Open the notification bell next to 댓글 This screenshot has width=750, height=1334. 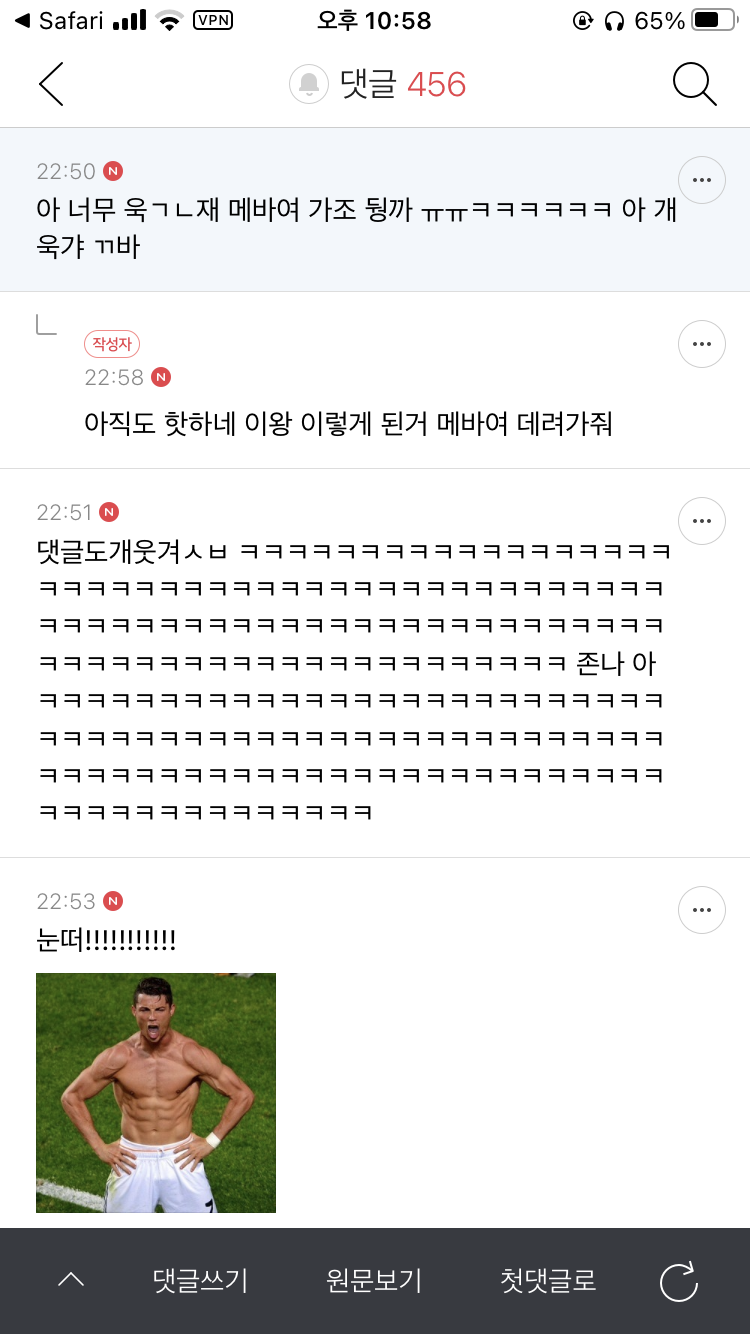coord(308,84)
